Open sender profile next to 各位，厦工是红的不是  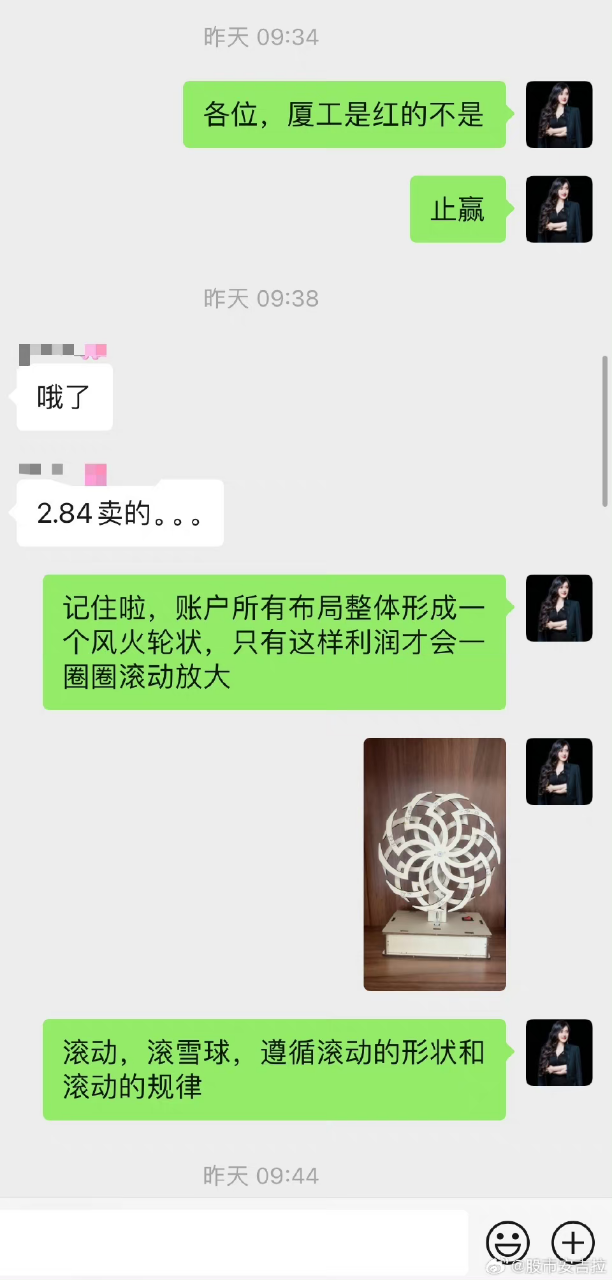(x=559, y=114)
